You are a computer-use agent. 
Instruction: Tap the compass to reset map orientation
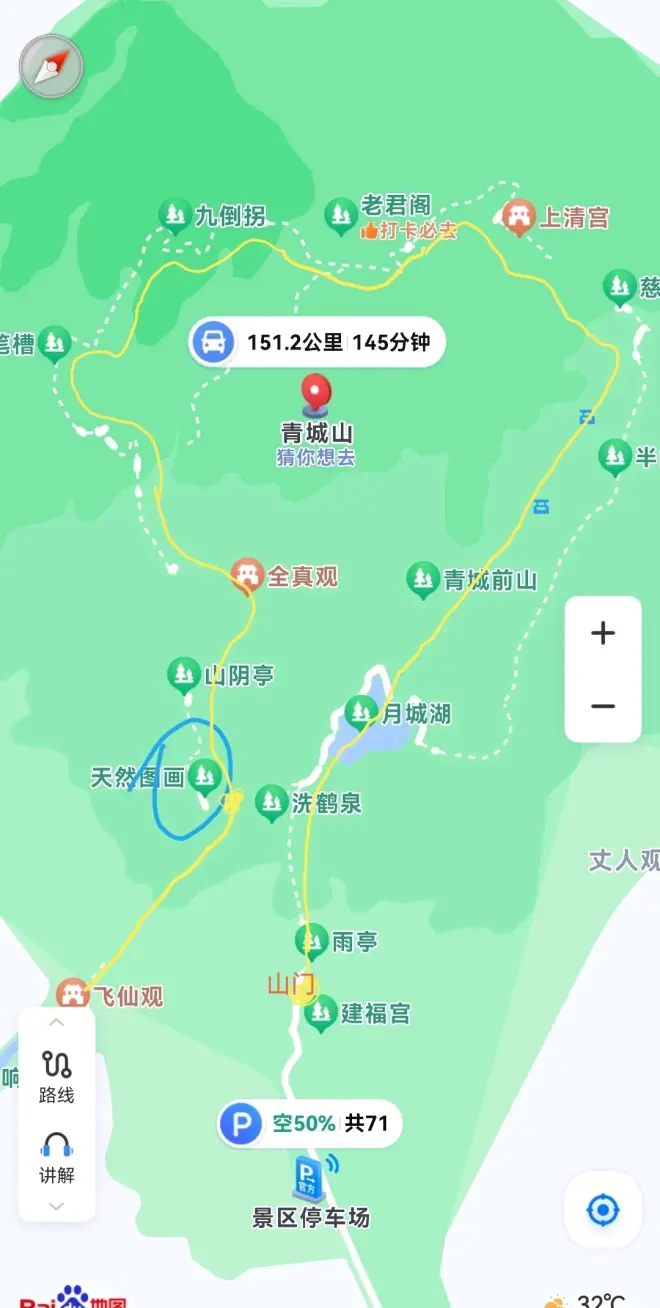[50, 66]
